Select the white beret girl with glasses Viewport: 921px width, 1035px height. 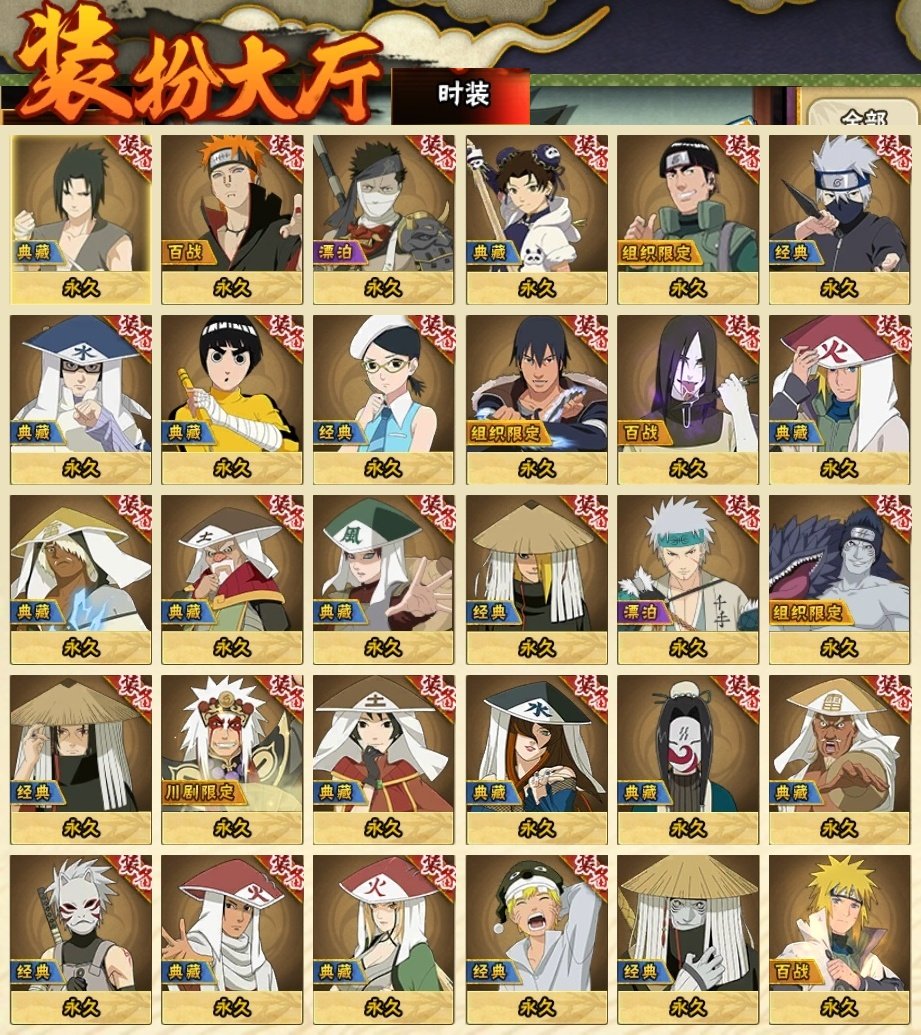tap(384, 398)
